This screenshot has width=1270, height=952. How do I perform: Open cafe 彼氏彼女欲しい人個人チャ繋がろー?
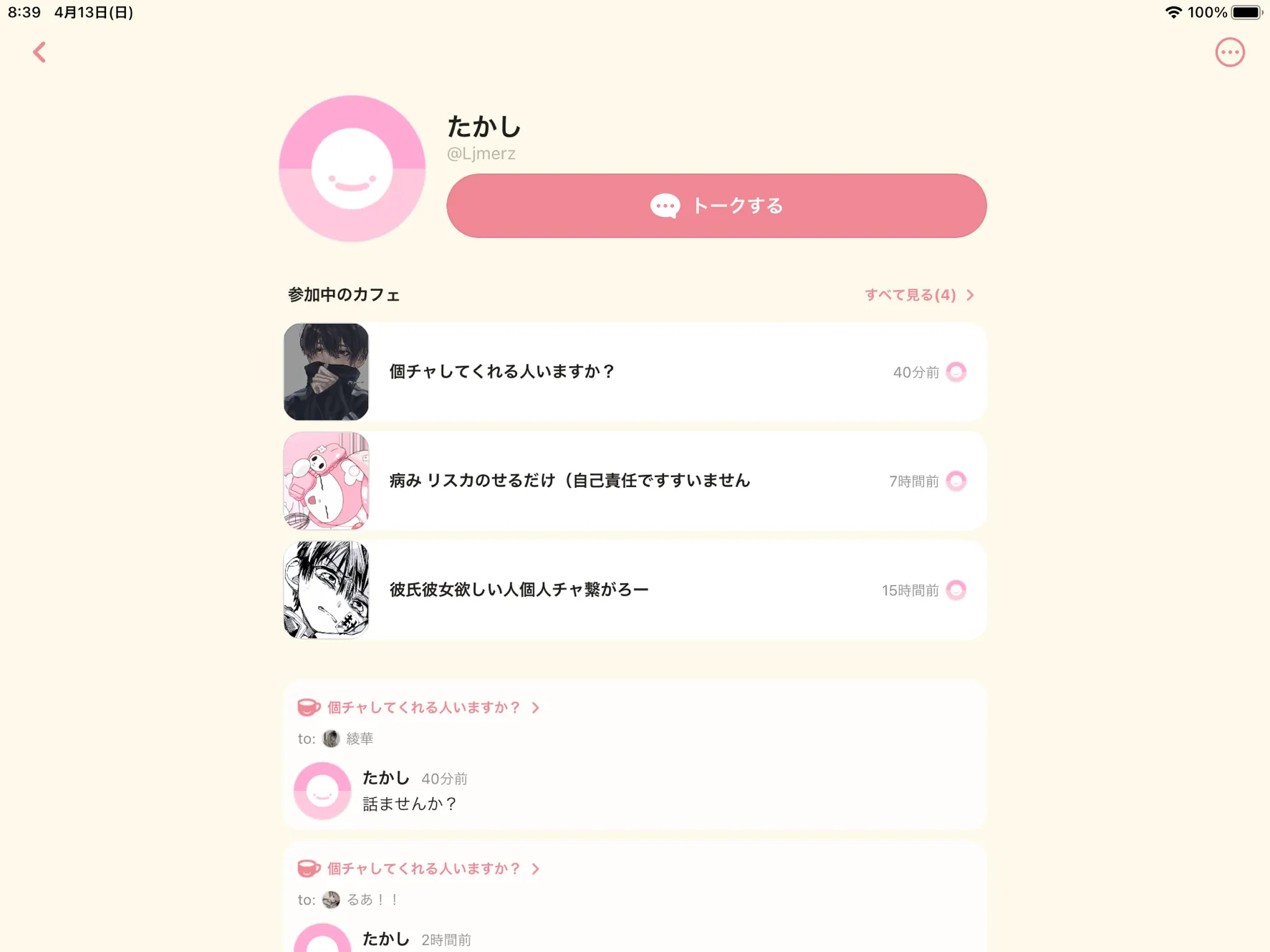click(x=635, y=590)
